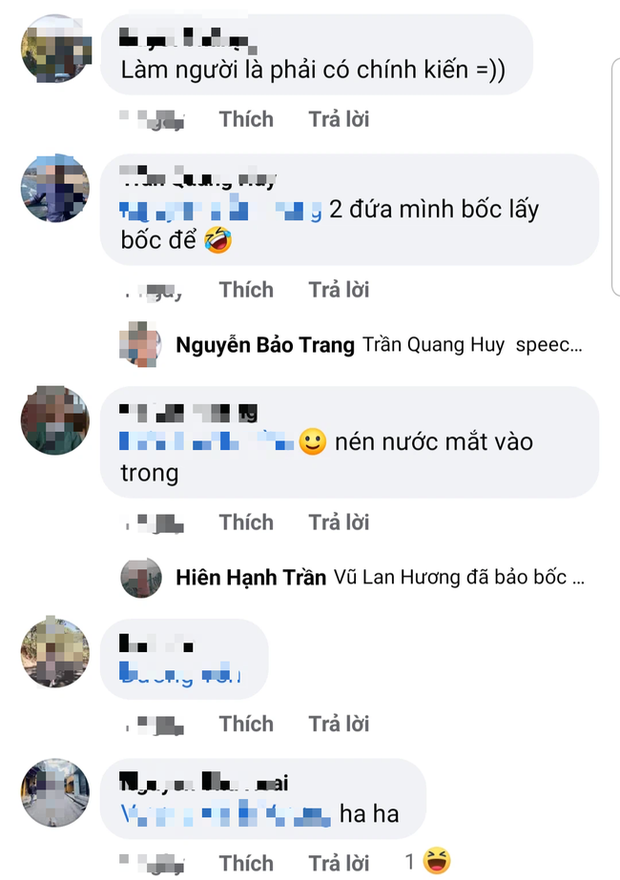Screen dimensions: 620x880
Task: Tap Trả lời under "nén nước mắt vào trong"
Action: (x=339, y=522)
